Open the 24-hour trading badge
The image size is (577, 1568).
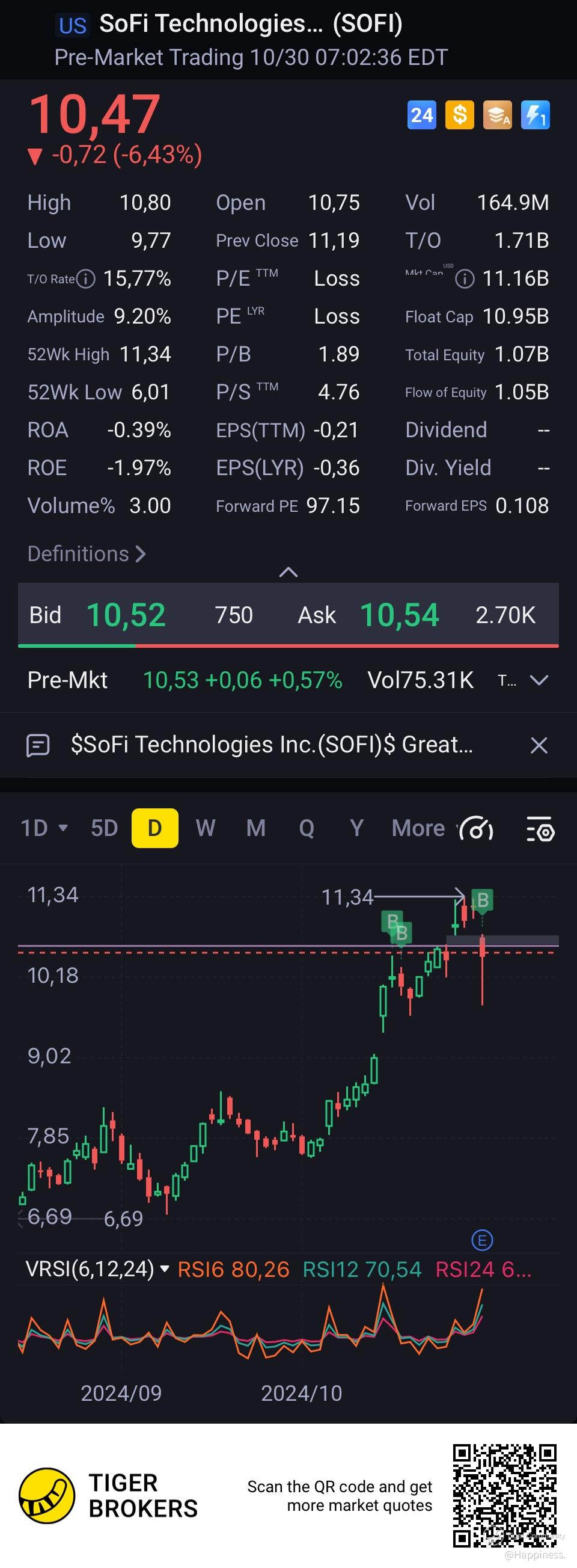421,115
